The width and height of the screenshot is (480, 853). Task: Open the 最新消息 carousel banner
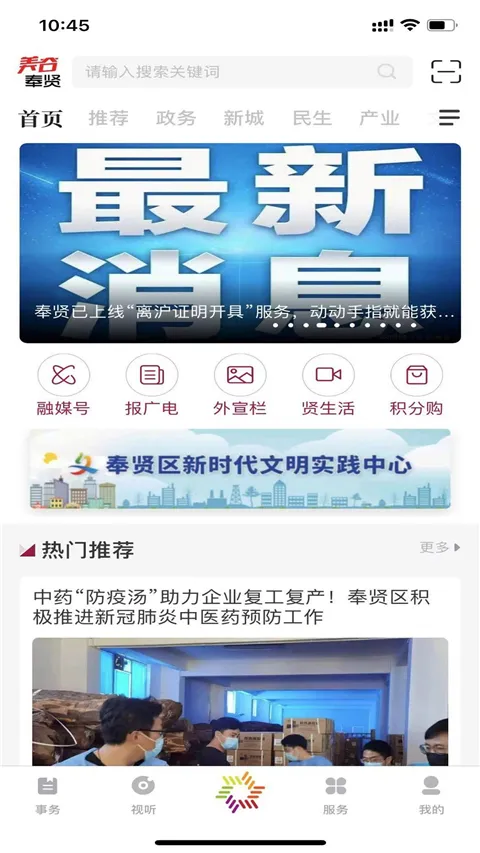point(240,243)
